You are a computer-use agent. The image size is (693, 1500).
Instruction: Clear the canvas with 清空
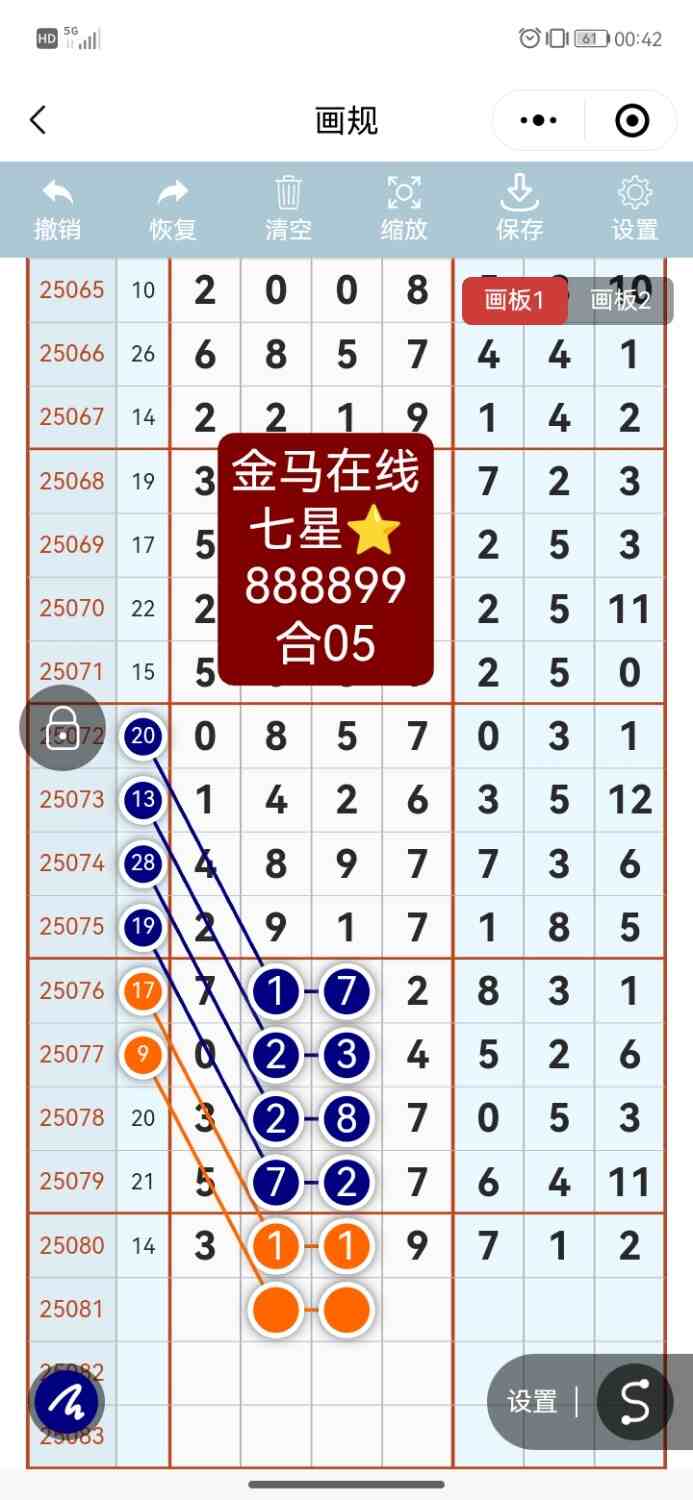click(x=288, y=209)
